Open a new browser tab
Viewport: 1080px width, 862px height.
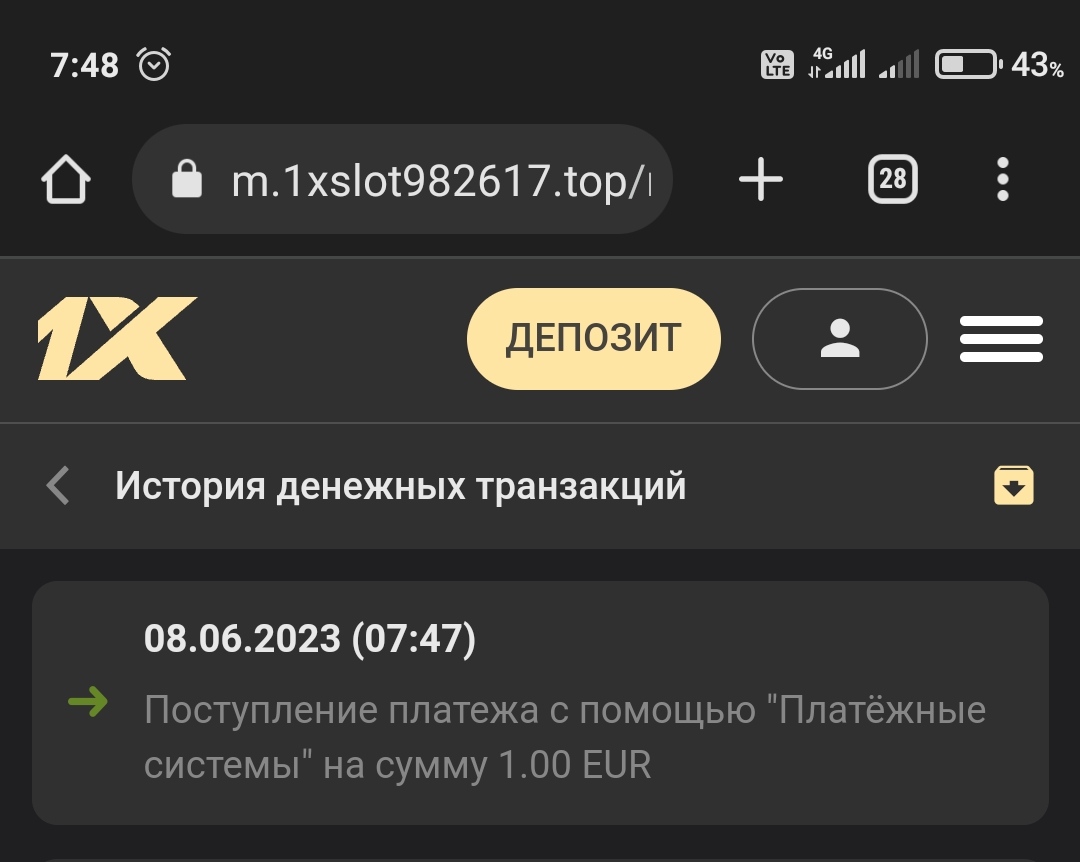761,180
